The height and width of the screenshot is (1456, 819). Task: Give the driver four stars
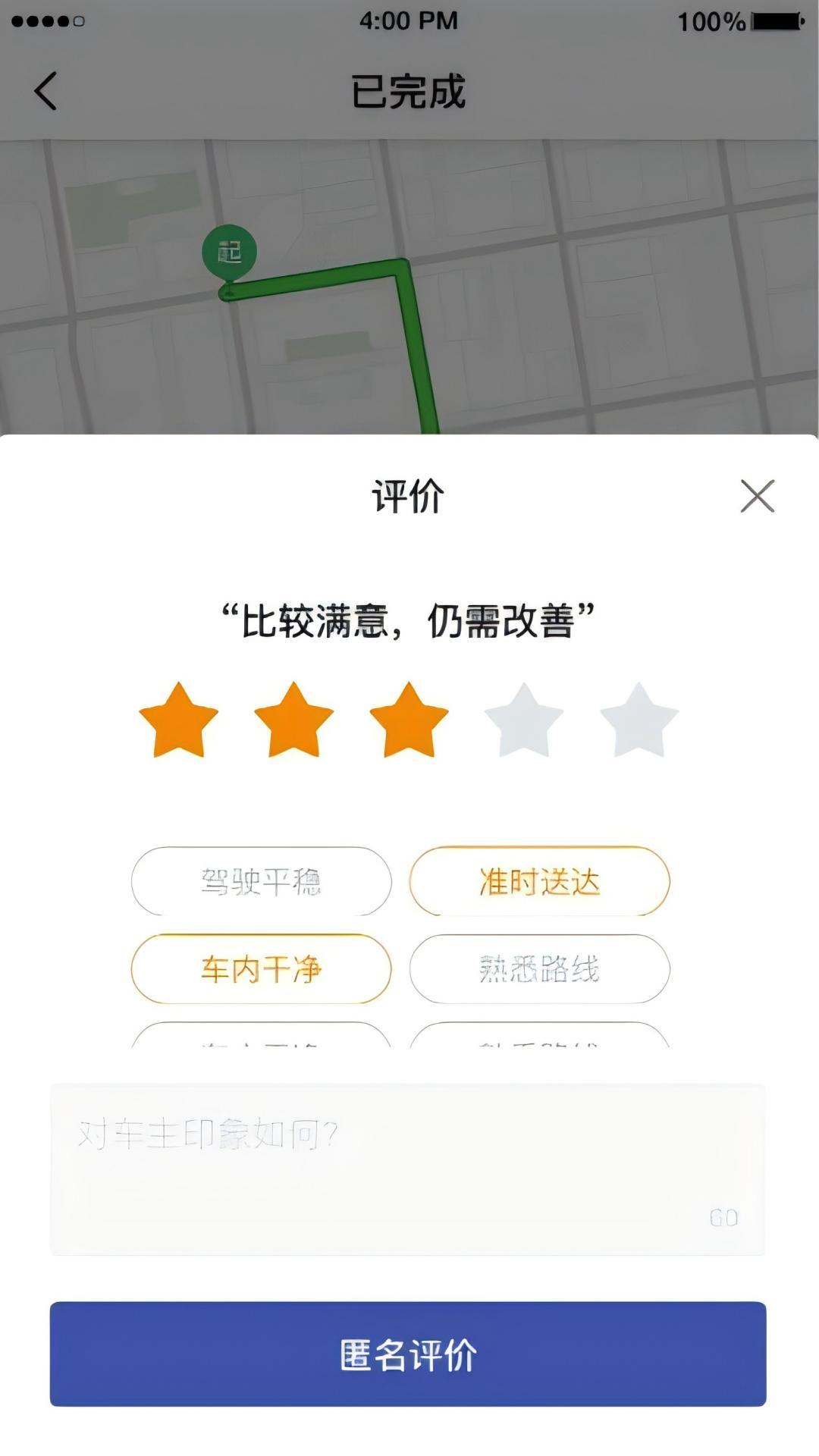(524, 720)
